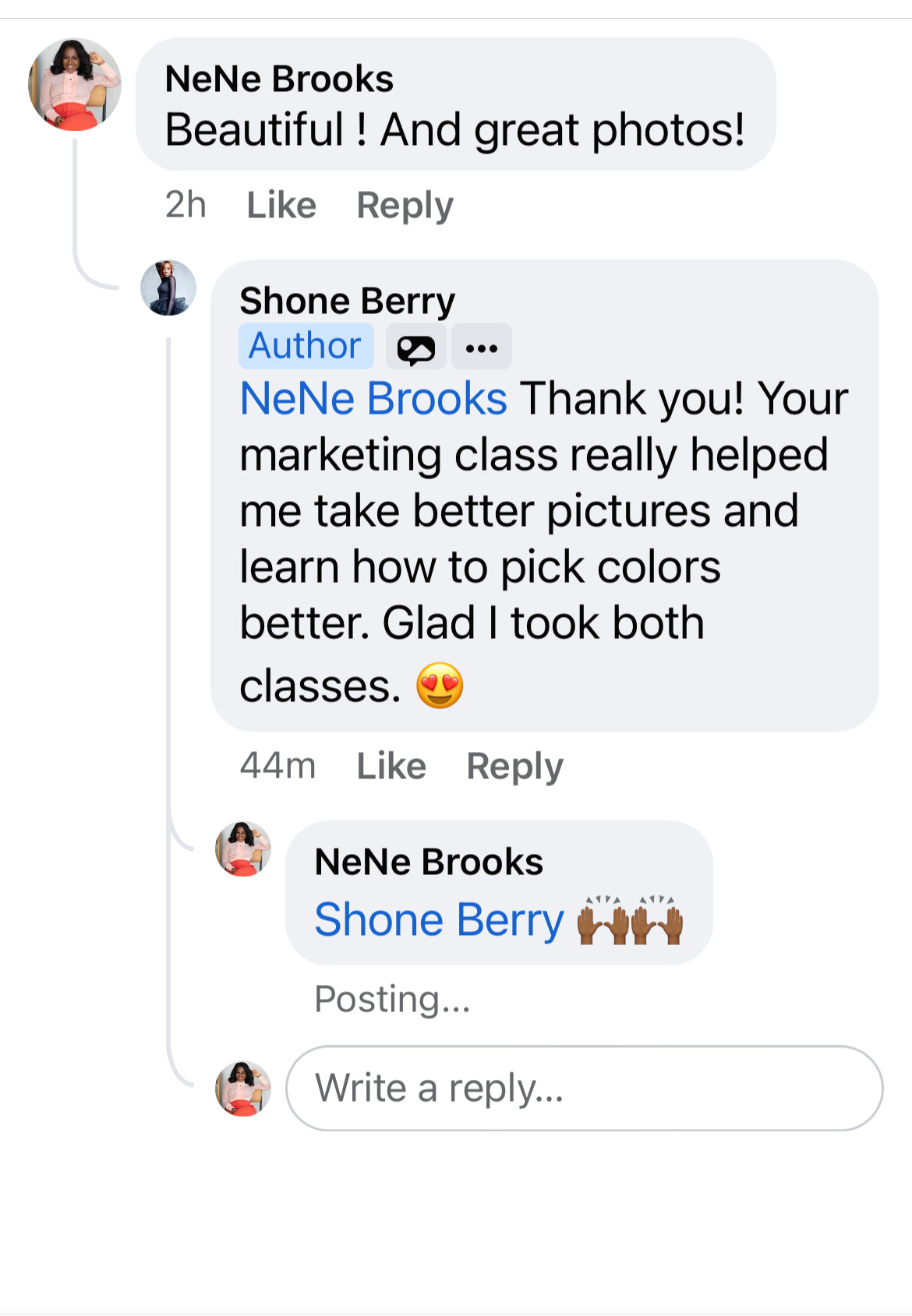Image resolution: width=912 pixels, height=1316 pixels.
Task: Open Shone Berry's name above Author badge
Action: [x=347, y=301]
